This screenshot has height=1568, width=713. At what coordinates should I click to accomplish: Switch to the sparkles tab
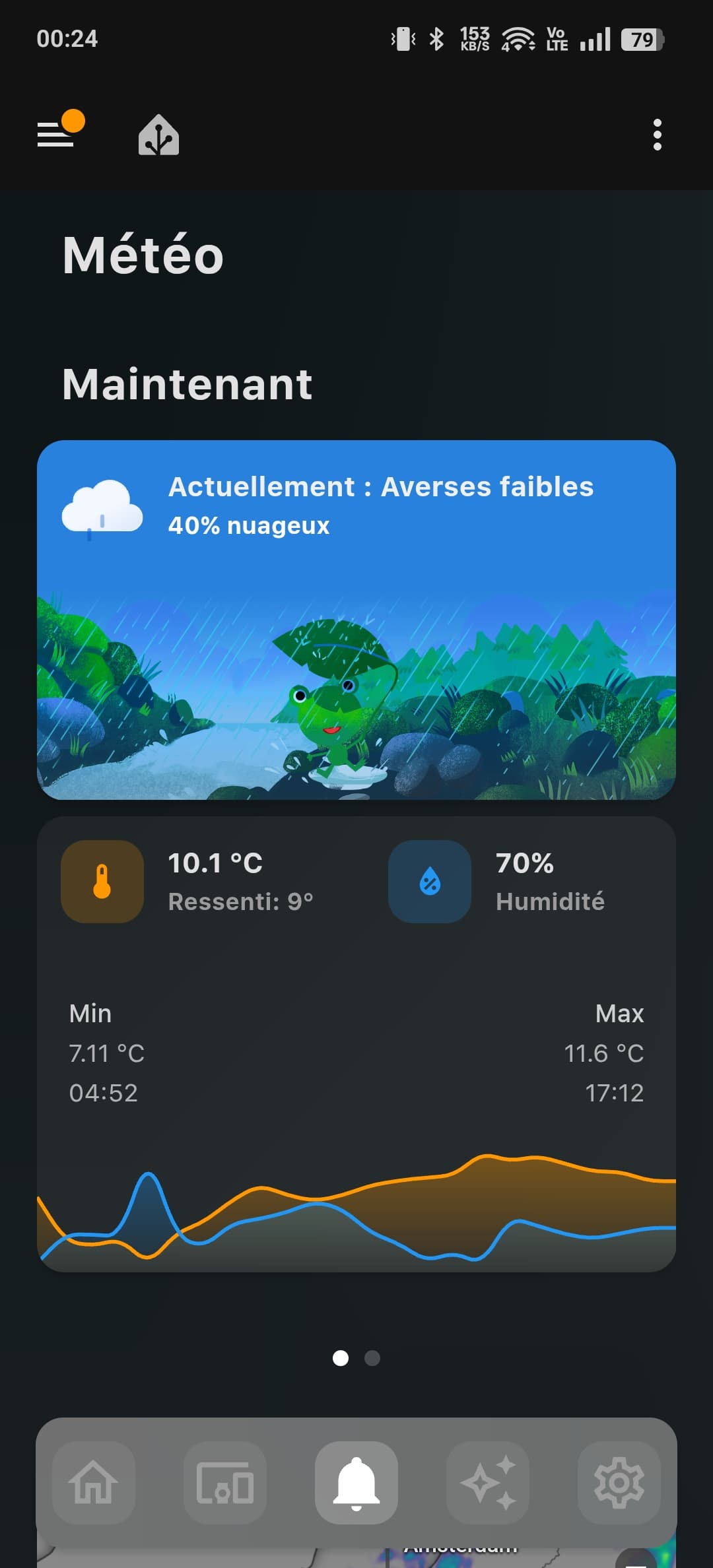[x=488, y=1483]
